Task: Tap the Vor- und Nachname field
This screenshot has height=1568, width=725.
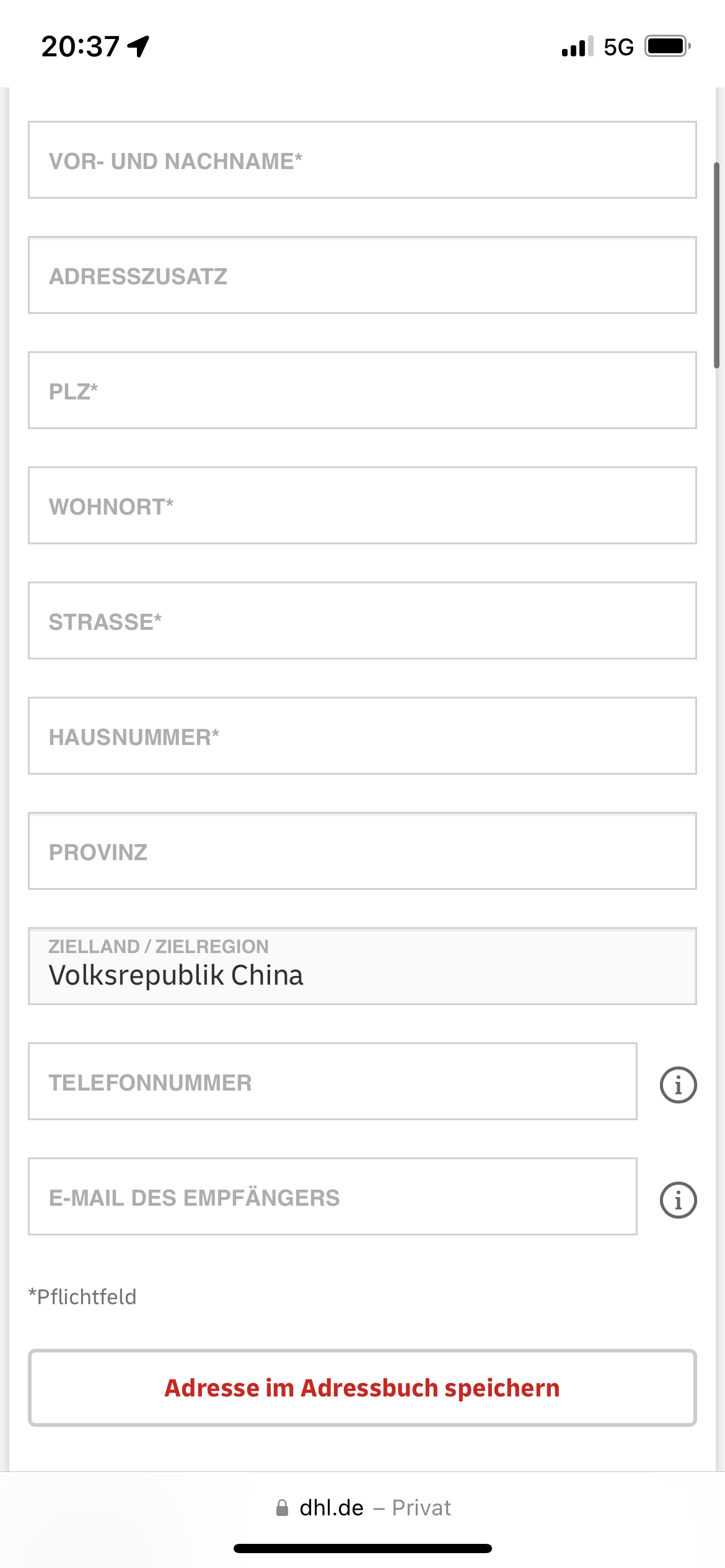Action: 362,160
